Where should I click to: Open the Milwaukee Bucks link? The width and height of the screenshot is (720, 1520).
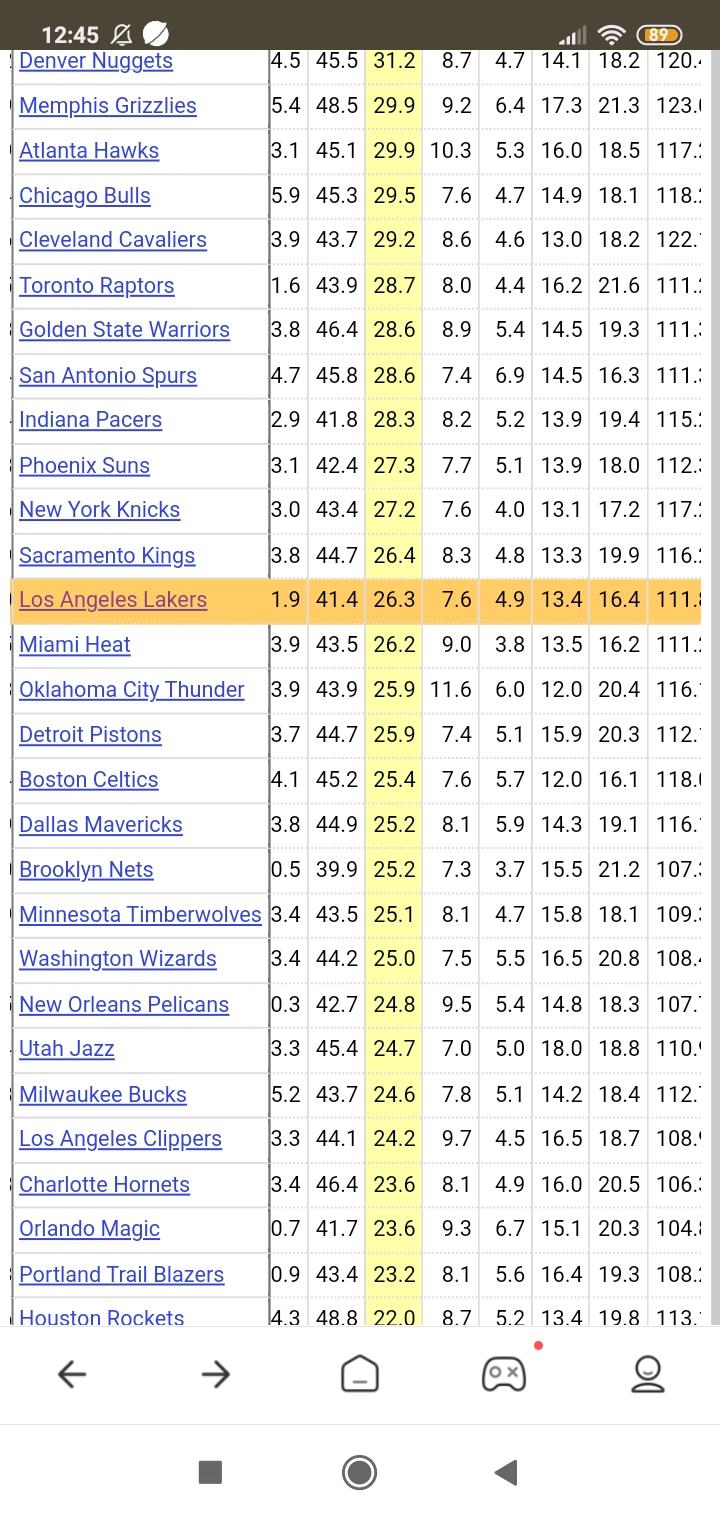(103, 1095)
